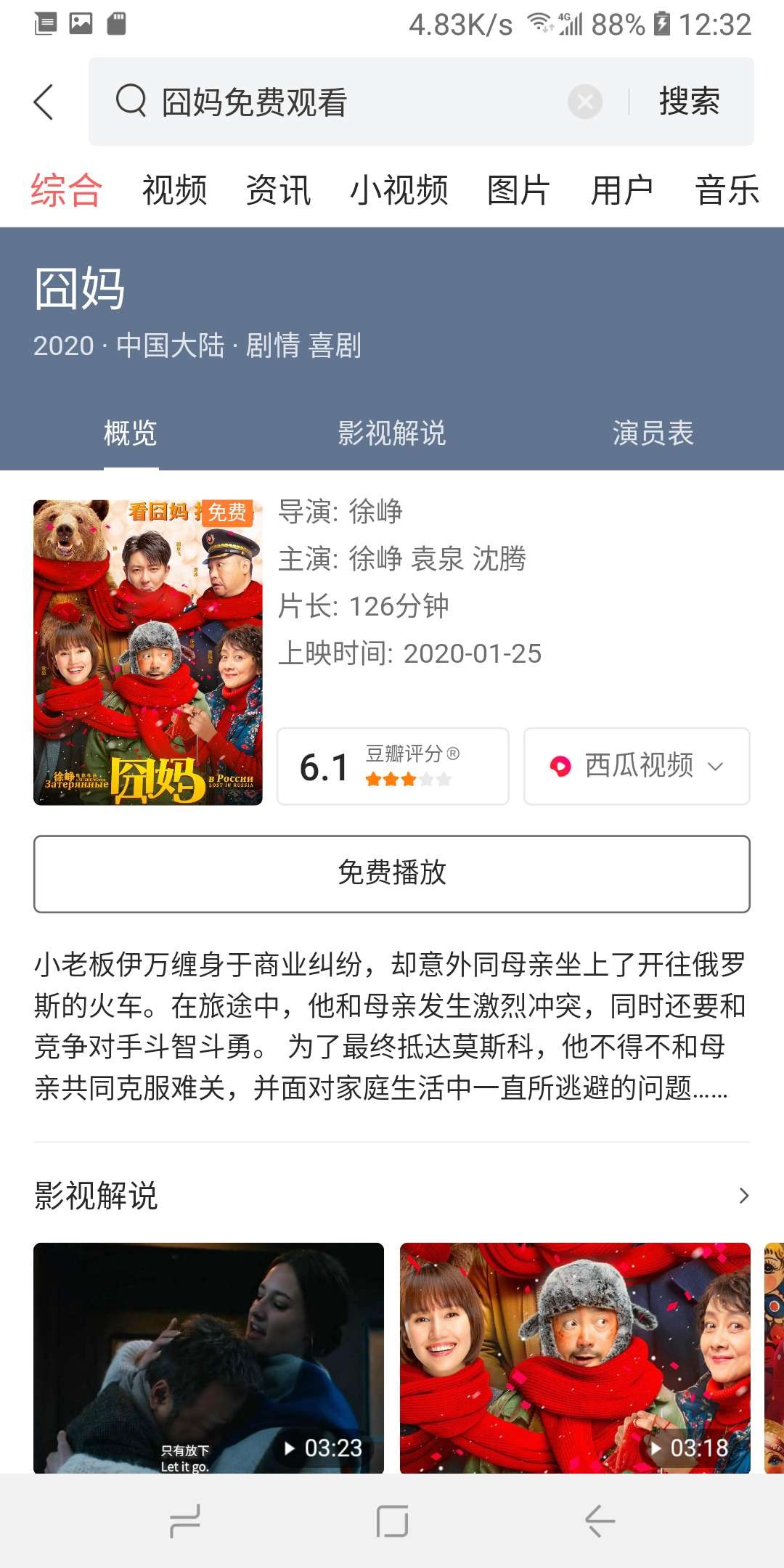Play the 03:23 commentary video

[x=208, y=1357]
